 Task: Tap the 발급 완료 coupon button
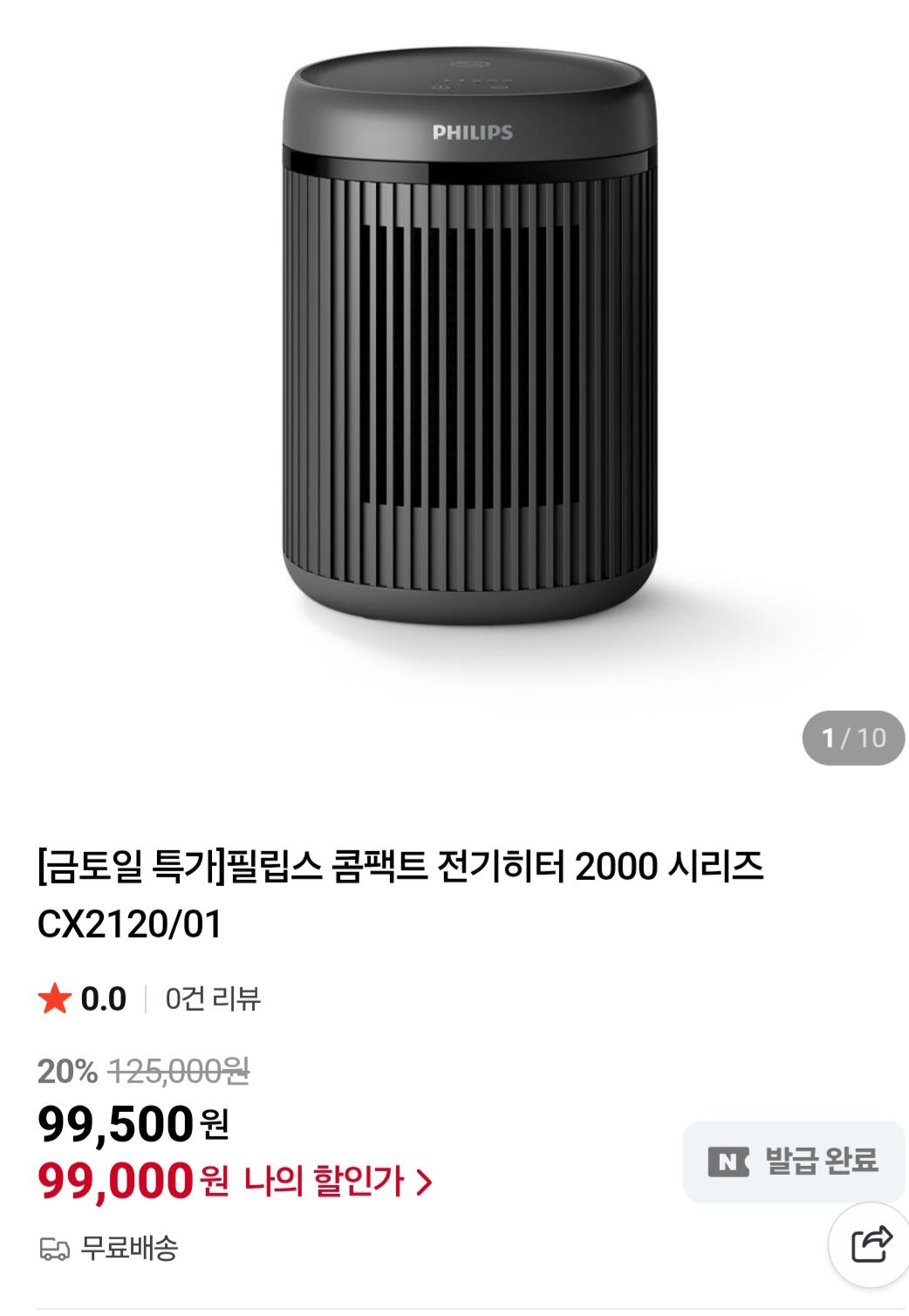click(x=793, y=1161)
